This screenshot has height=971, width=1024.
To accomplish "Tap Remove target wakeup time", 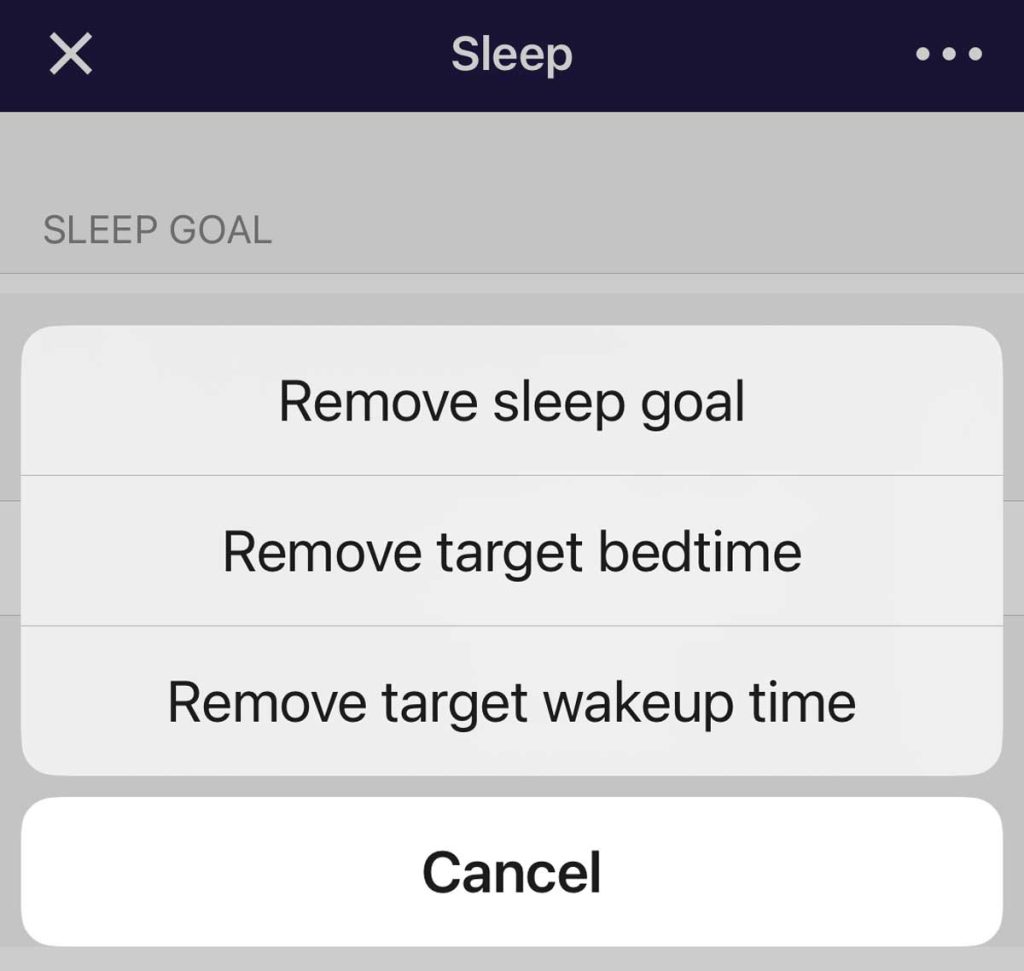I will point(511,702).
